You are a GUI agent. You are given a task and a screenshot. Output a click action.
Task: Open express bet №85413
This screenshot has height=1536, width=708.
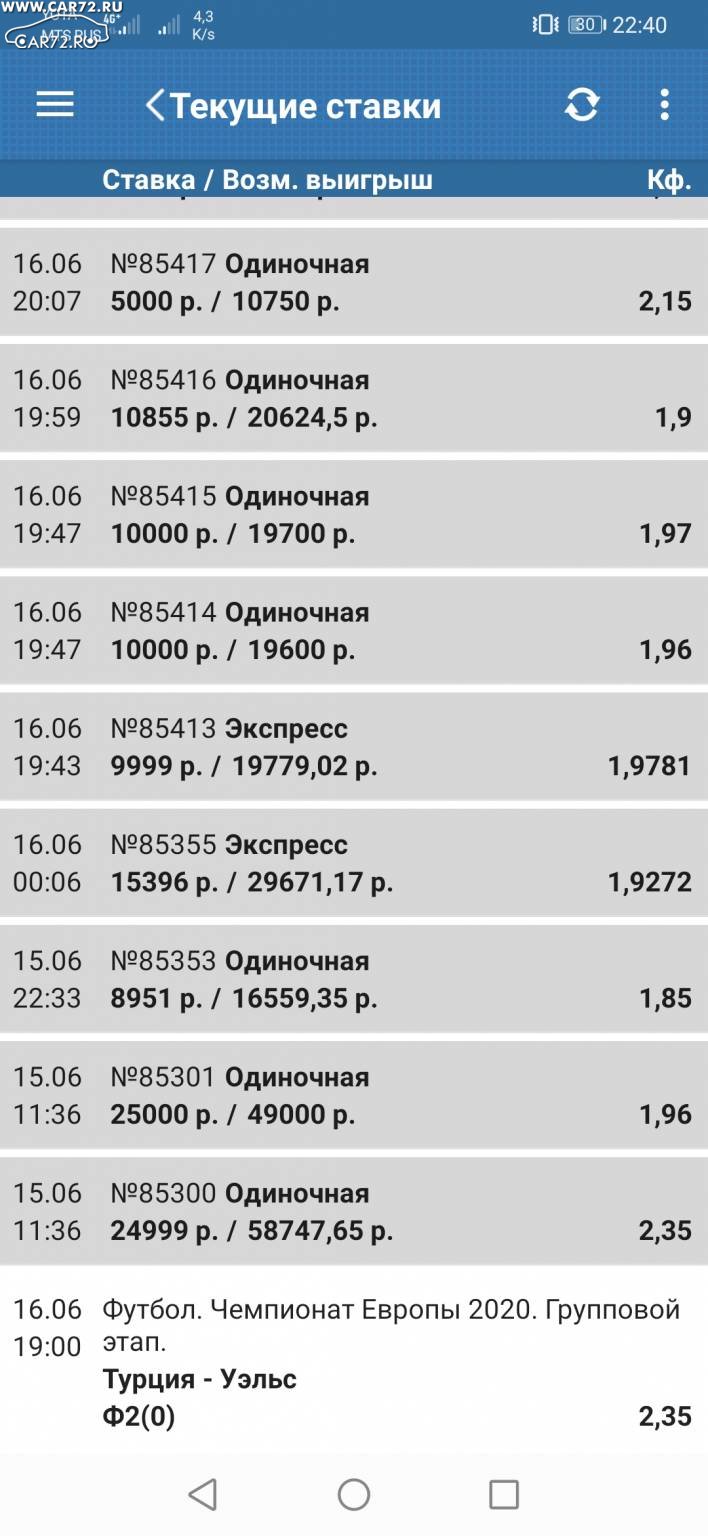(x=354, y=746)
